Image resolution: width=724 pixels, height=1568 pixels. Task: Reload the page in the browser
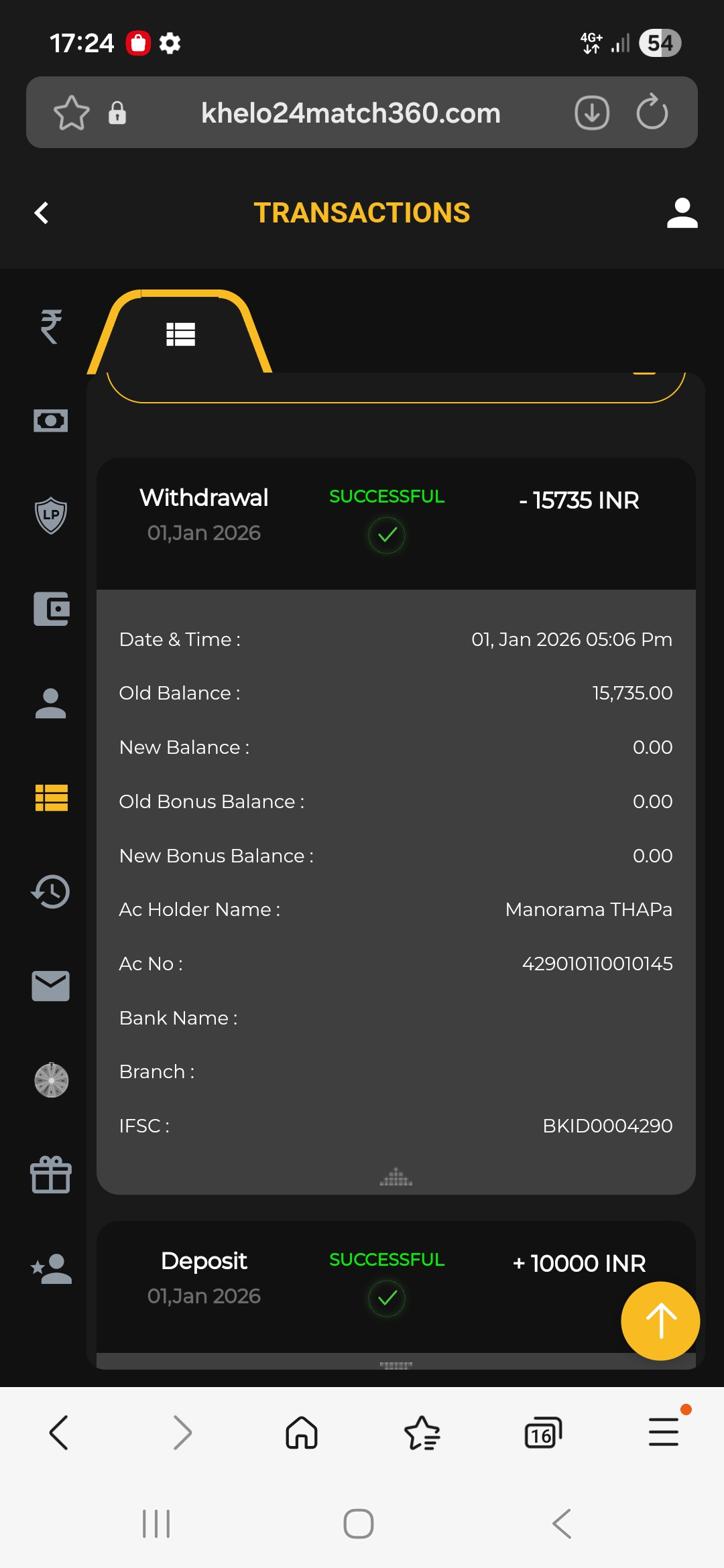pos(652,113)
